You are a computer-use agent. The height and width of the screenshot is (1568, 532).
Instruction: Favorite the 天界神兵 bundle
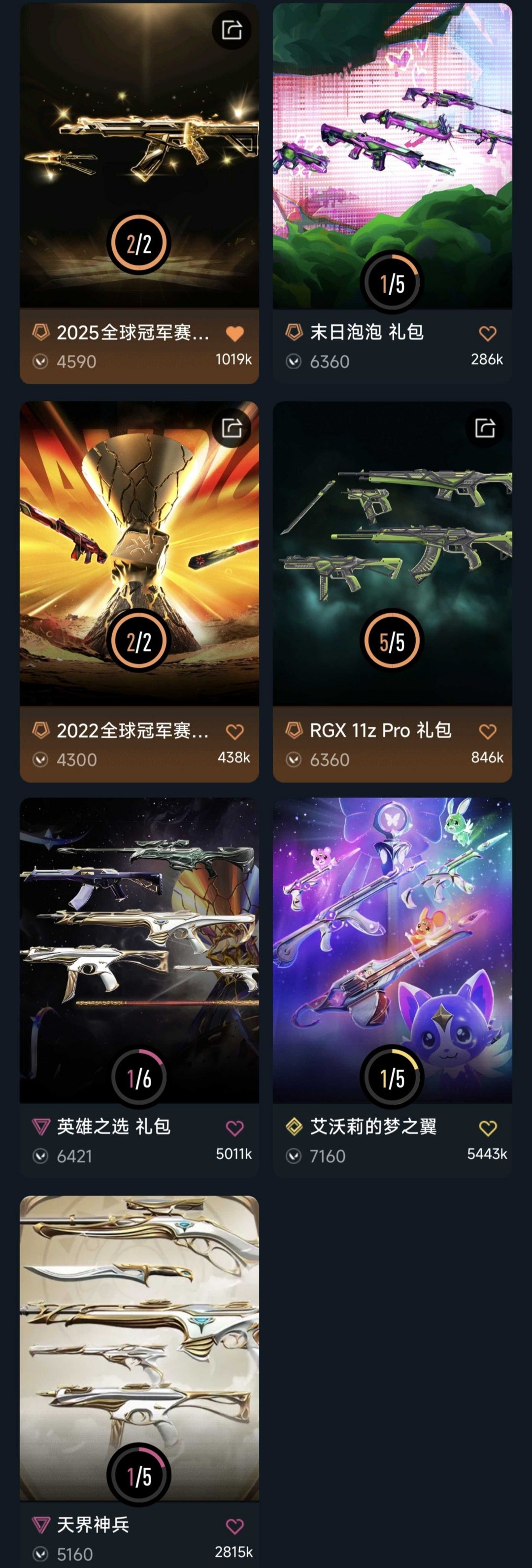[x=234, y=1525]
